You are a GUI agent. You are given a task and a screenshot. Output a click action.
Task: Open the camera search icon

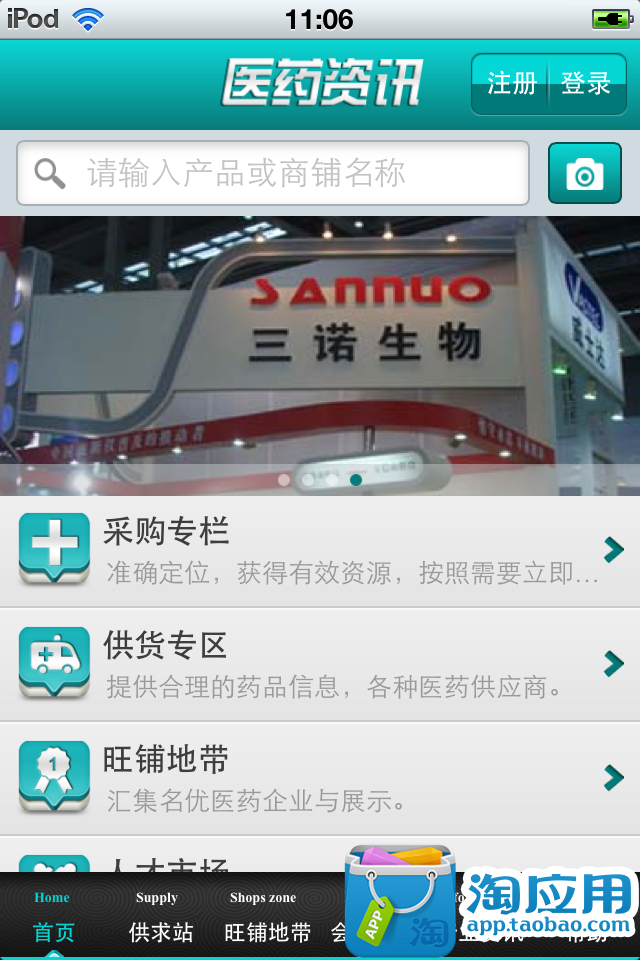click(584, 173)
